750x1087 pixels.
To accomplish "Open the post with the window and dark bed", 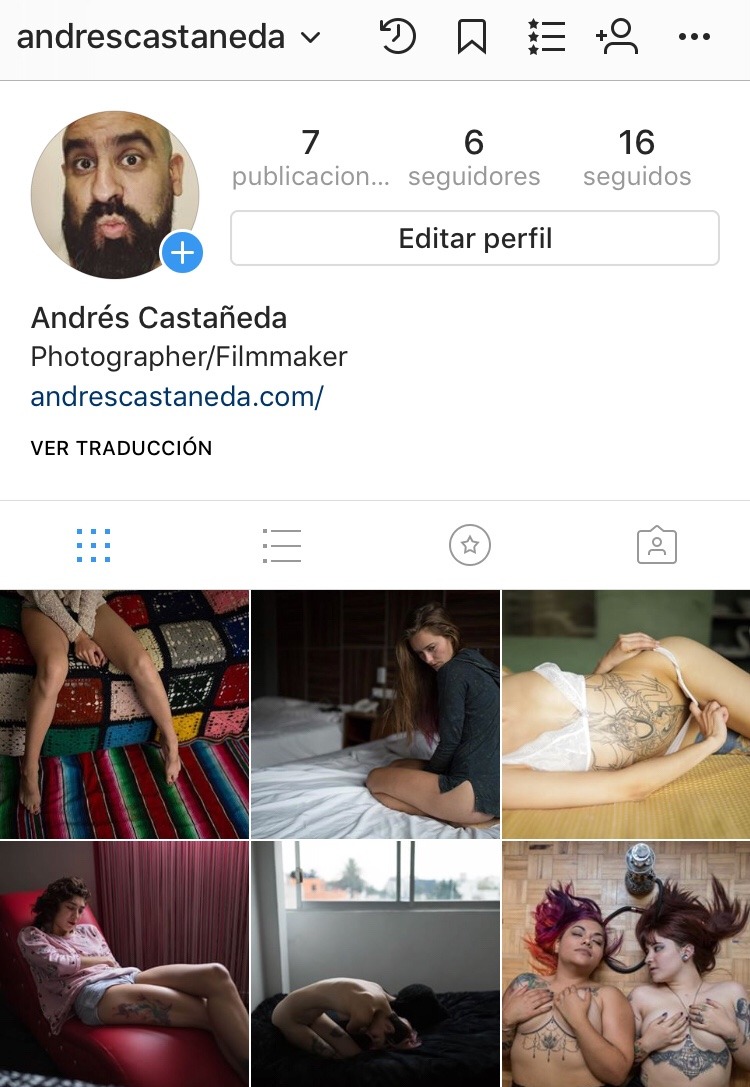I will [375, 963].
